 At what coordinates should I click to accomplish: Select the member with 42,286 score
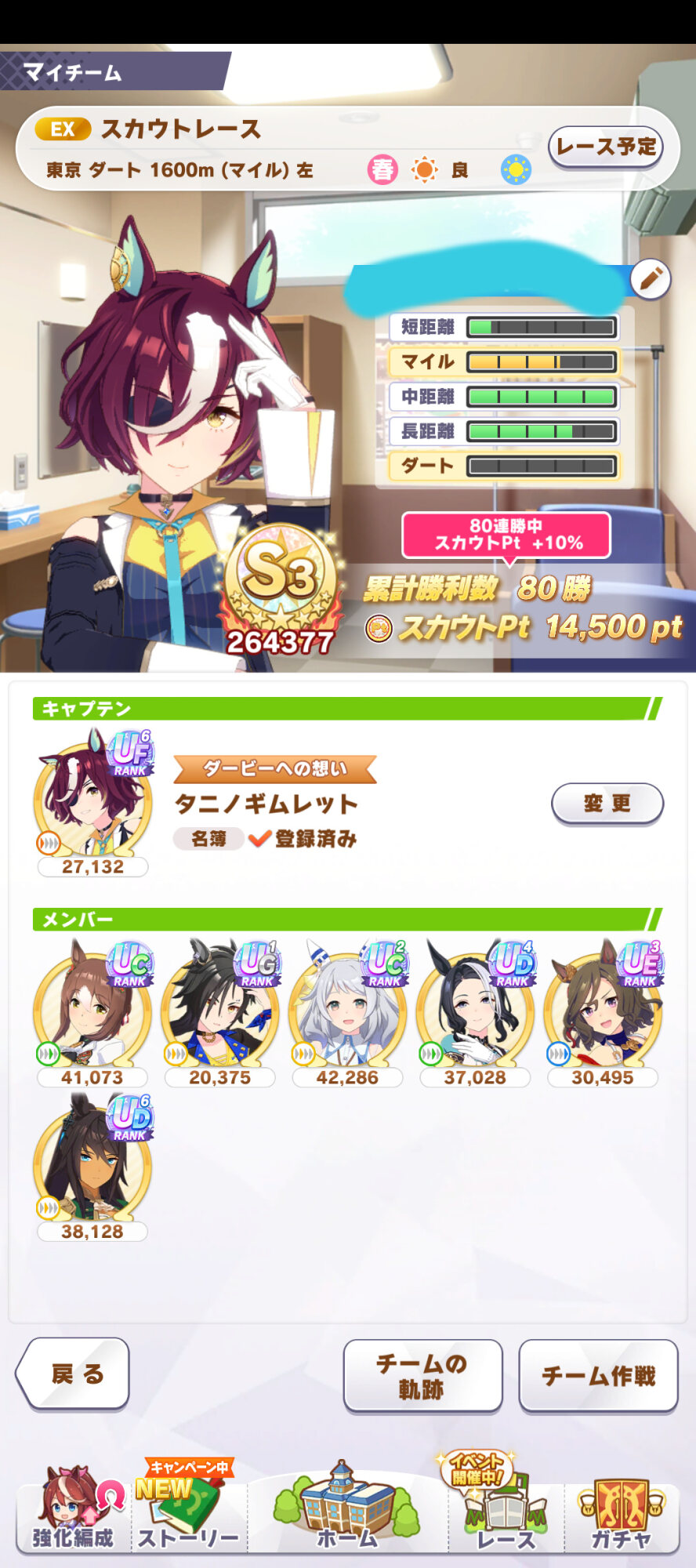[x=347, y=1011]
